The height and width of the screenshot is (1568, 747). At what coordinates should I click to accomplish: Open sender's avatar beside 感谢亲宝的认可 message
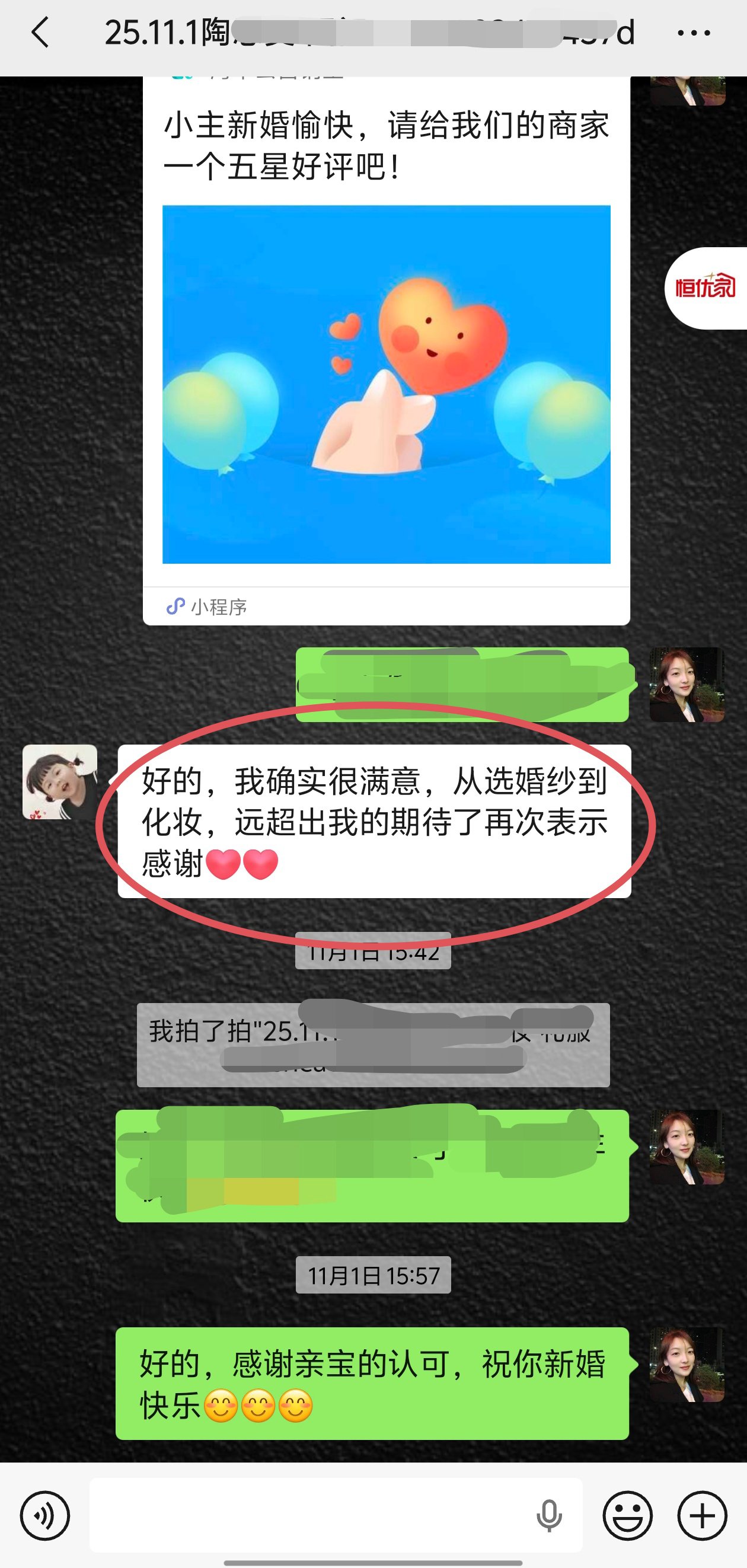[x=687, y=1366]
